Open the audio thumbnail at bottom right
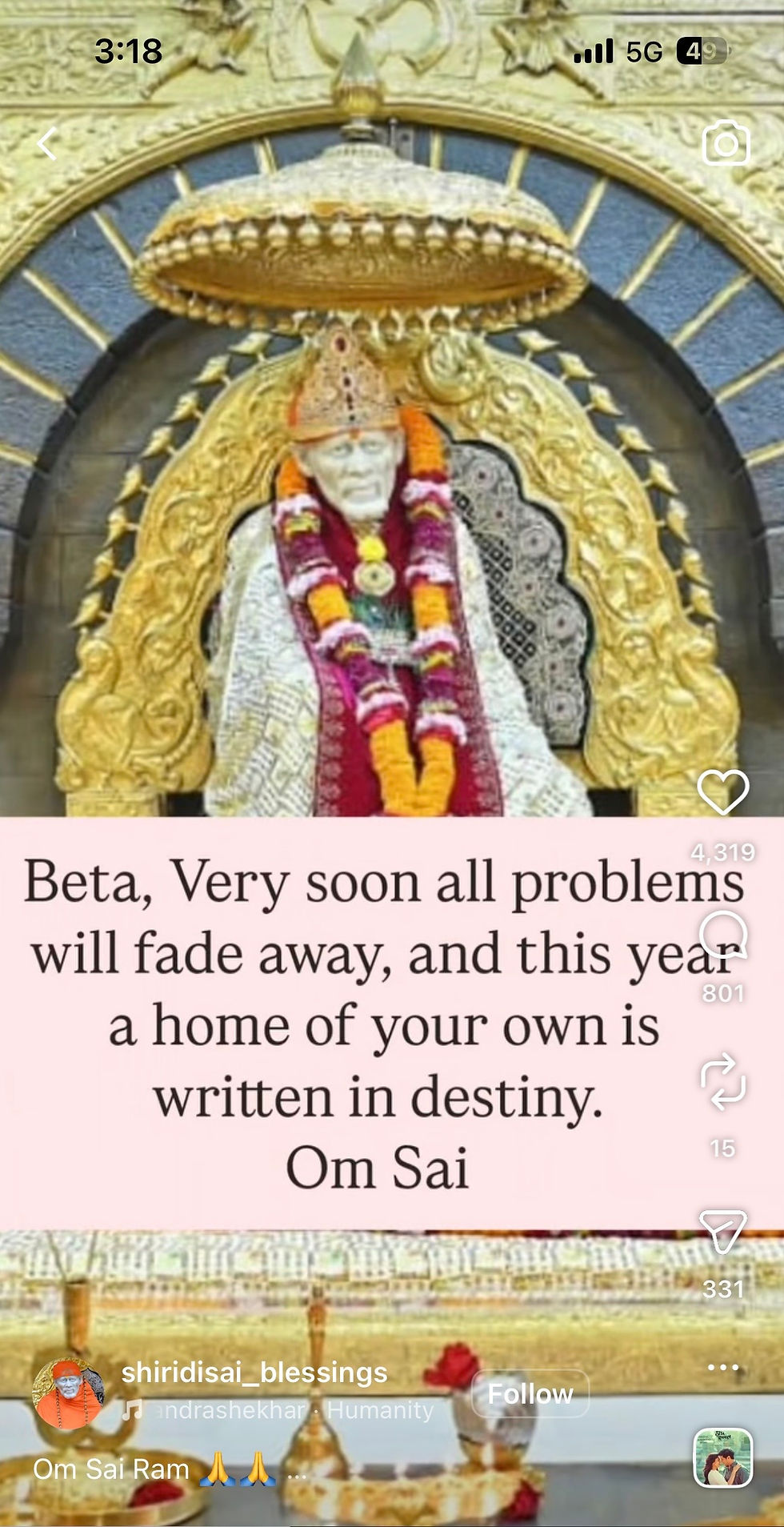 coord(722,1457)
